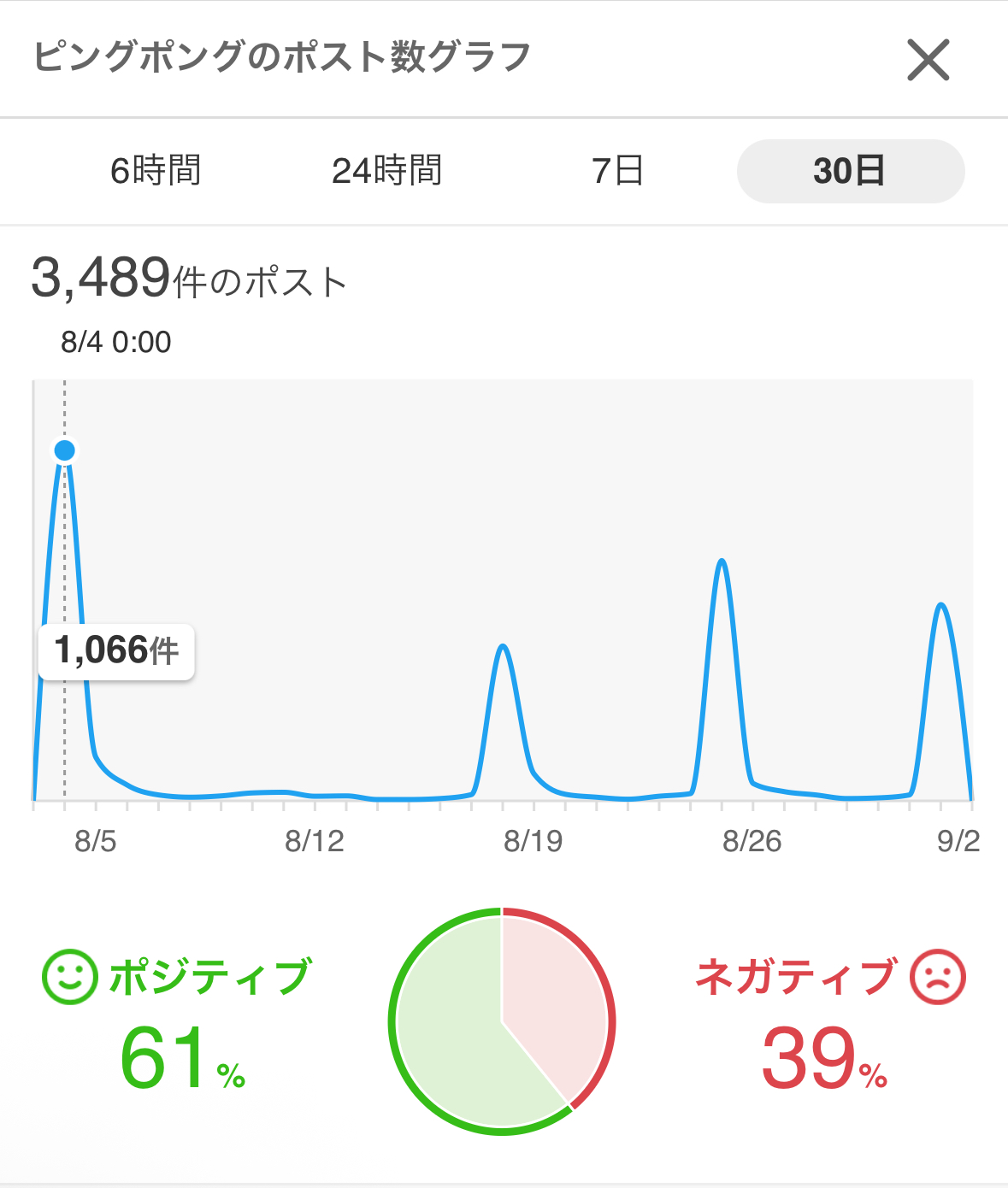Show the 7日 graph view
Screen dimensions: 1008x1188
coord(617,171)
